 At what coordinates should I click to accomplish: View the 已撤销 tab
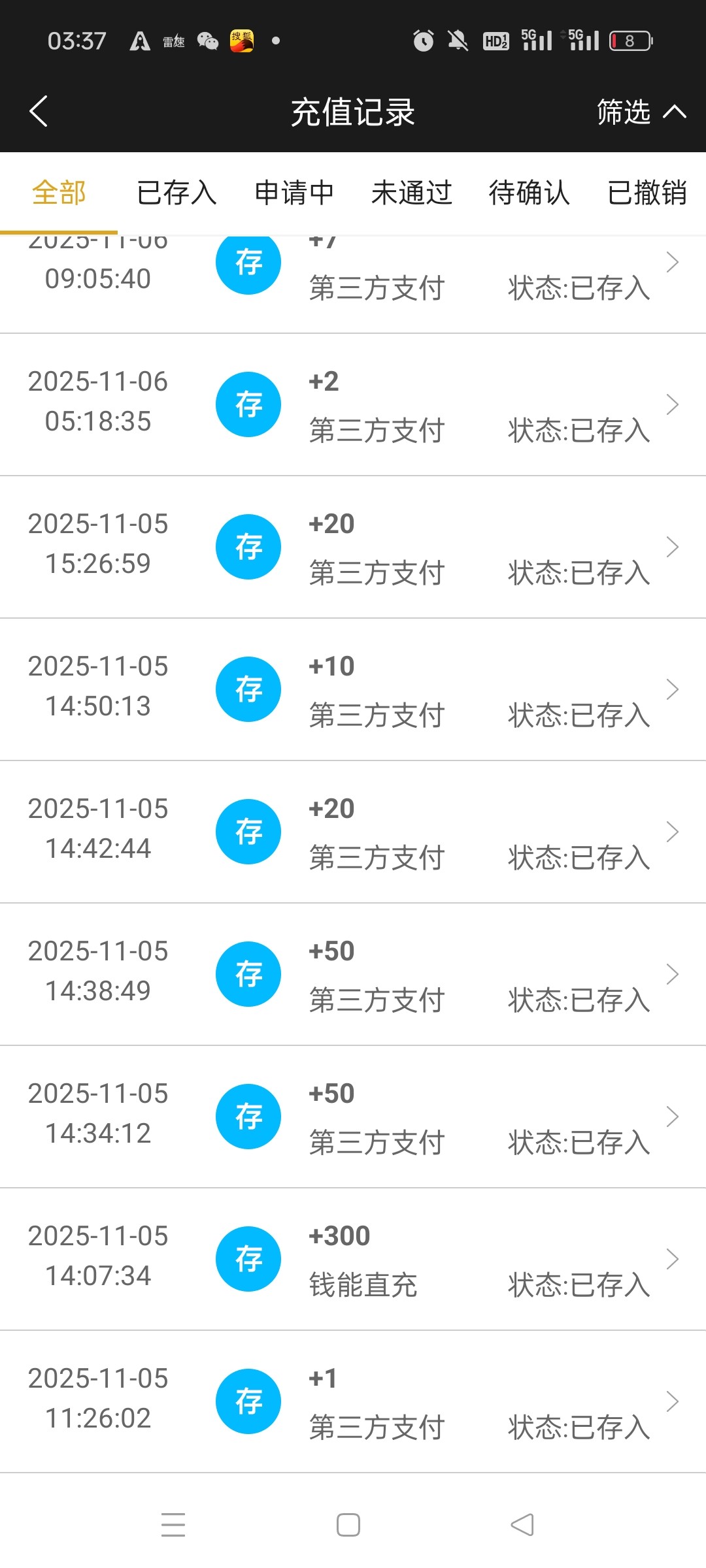pyautogui.click(x=647, y=193)
